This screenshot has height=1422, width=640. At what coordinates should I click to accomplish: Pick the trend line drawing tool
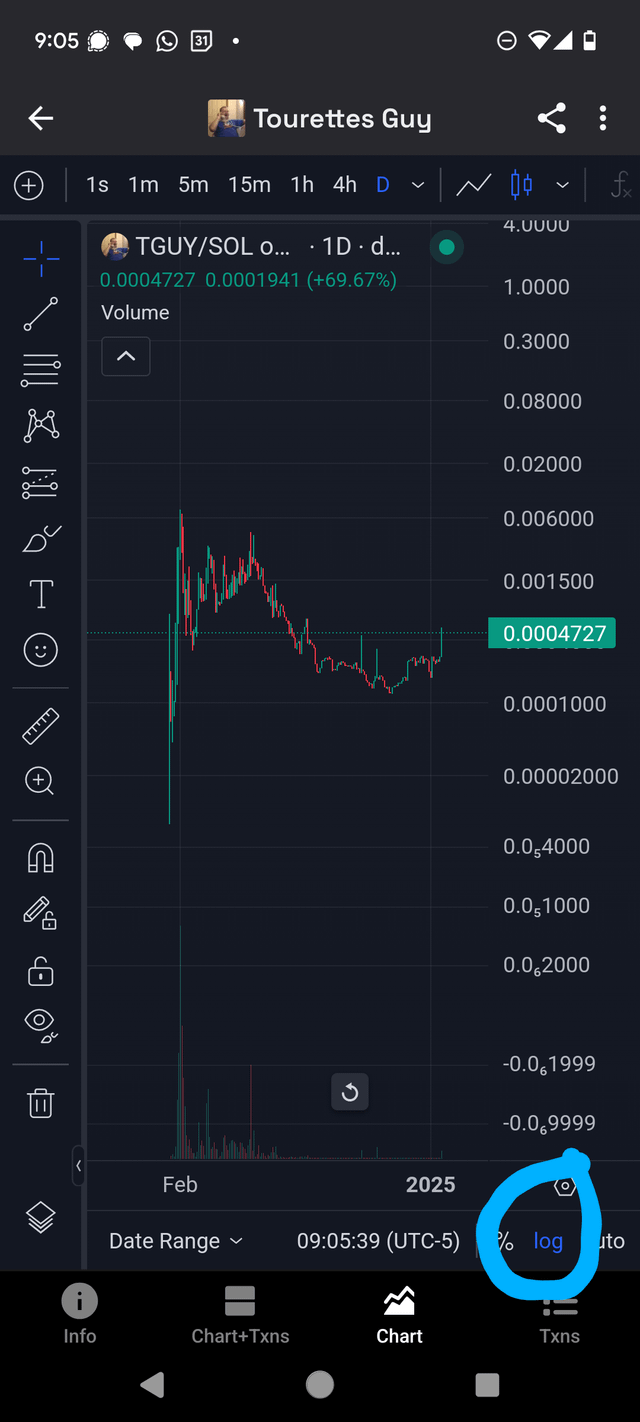(41, 314)
